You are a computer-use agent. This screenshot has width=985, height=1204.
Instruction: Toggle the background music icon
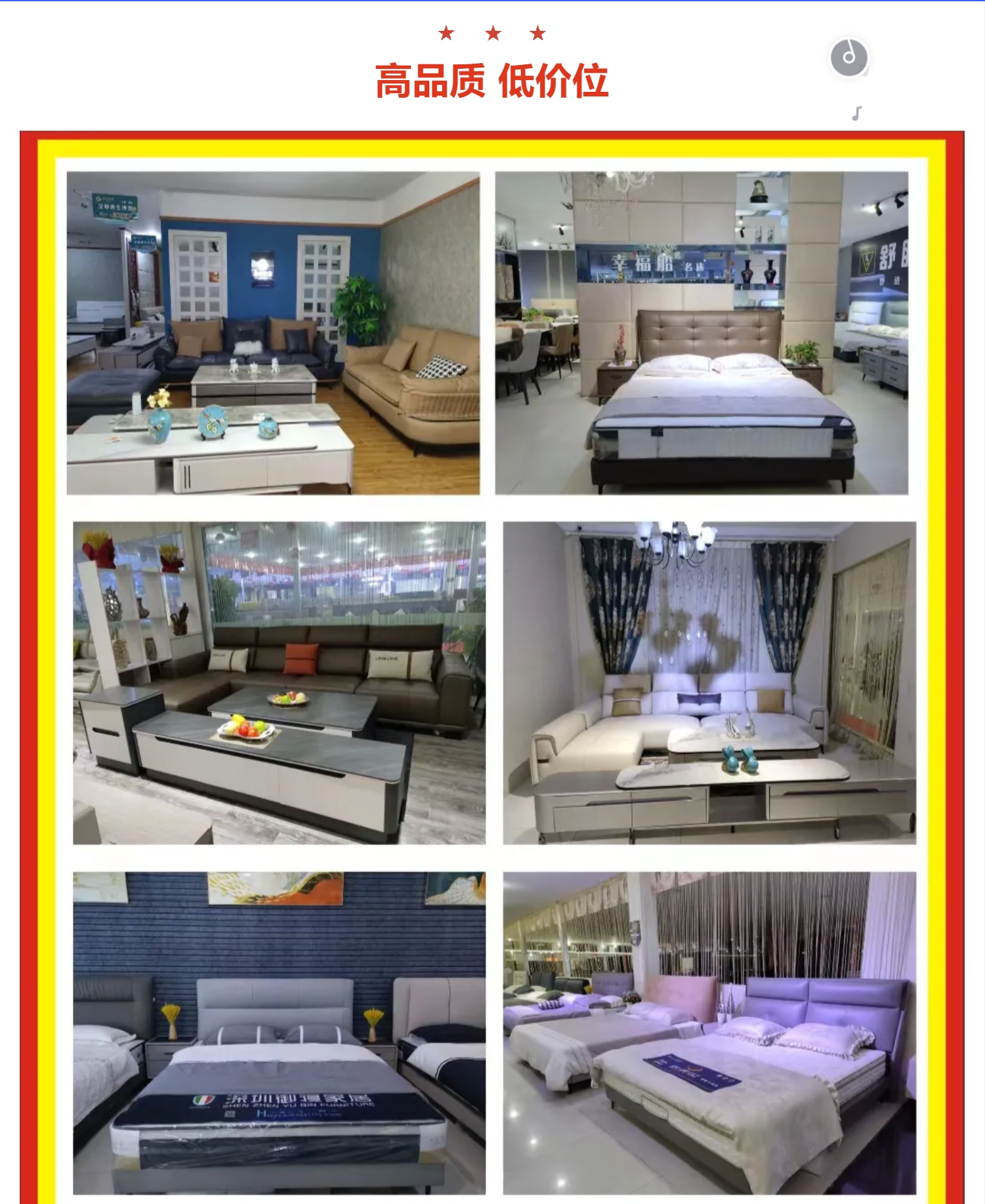point(849,58)
